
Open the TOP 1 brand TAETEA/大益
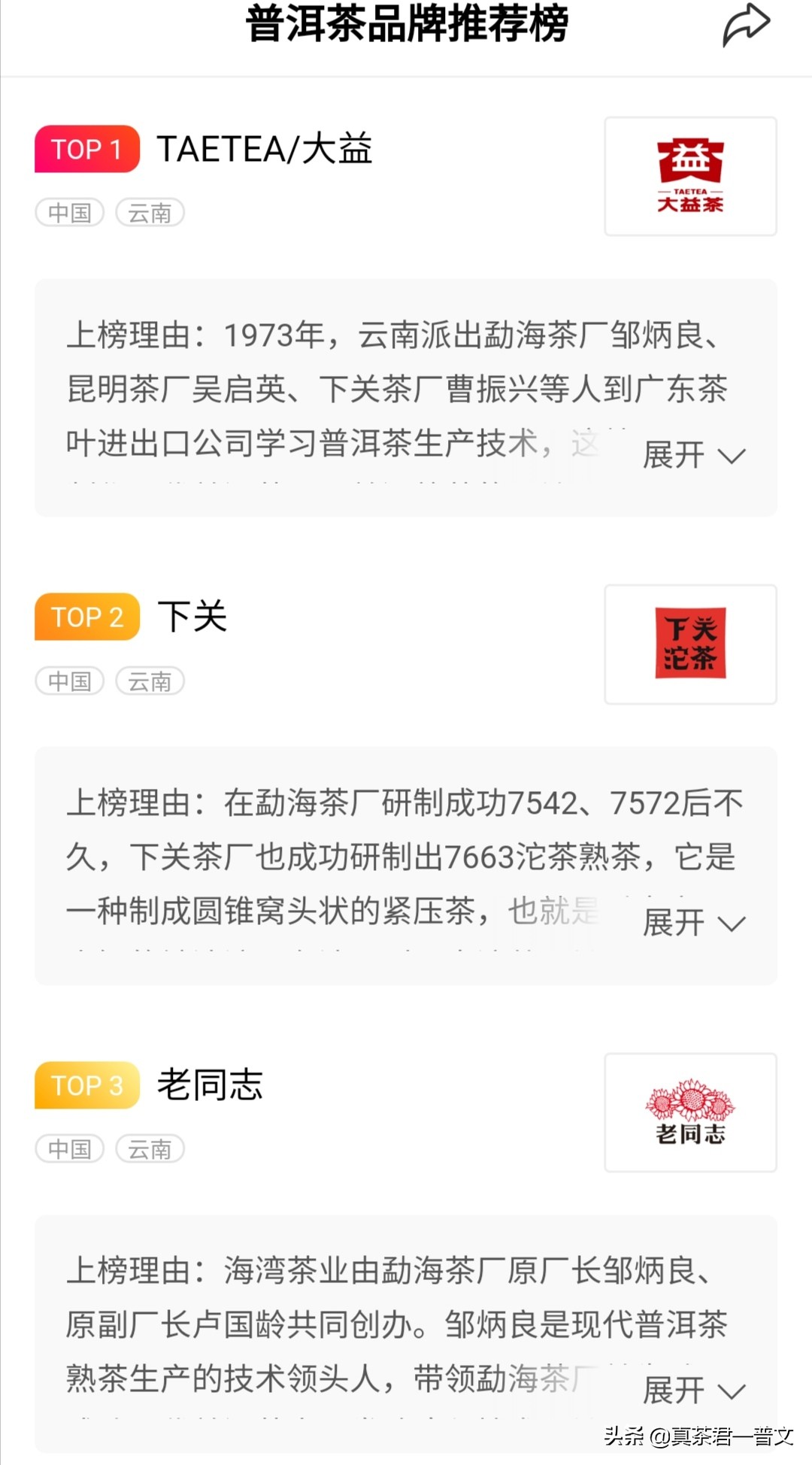click(x=264, y=149)
